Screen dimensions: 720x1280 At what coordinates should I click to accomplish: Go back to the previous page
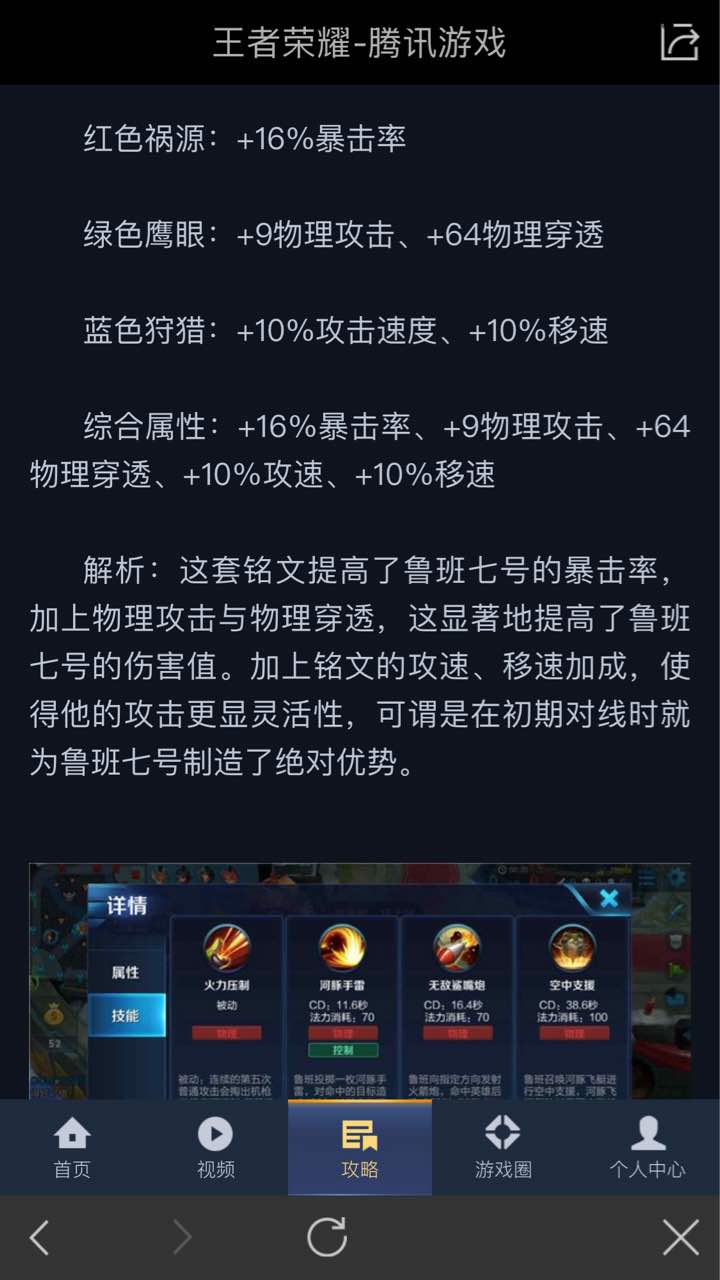pos(39,1238)
